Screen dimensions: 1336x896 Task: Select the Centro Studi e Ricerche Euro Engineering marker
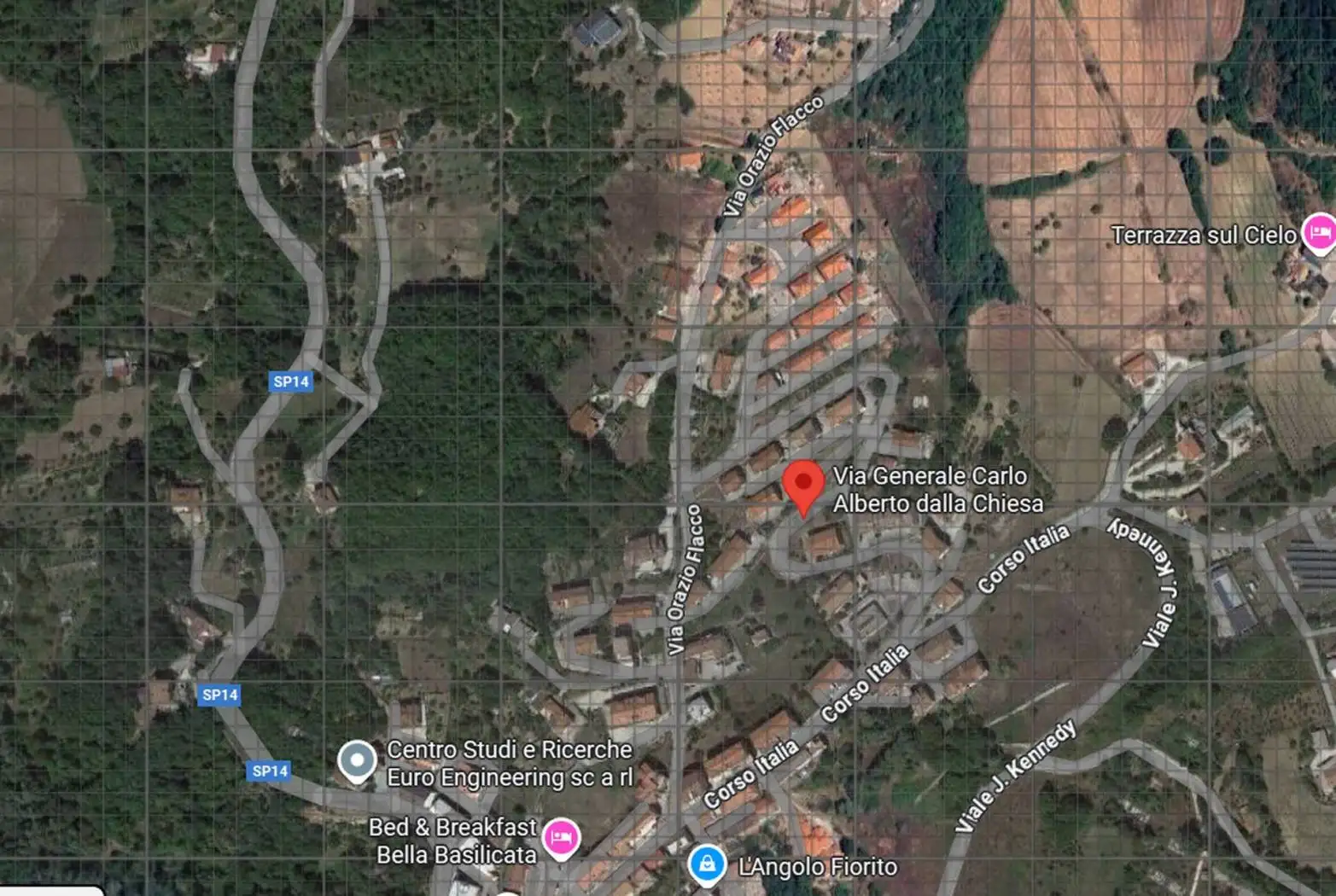click(357, 759)
